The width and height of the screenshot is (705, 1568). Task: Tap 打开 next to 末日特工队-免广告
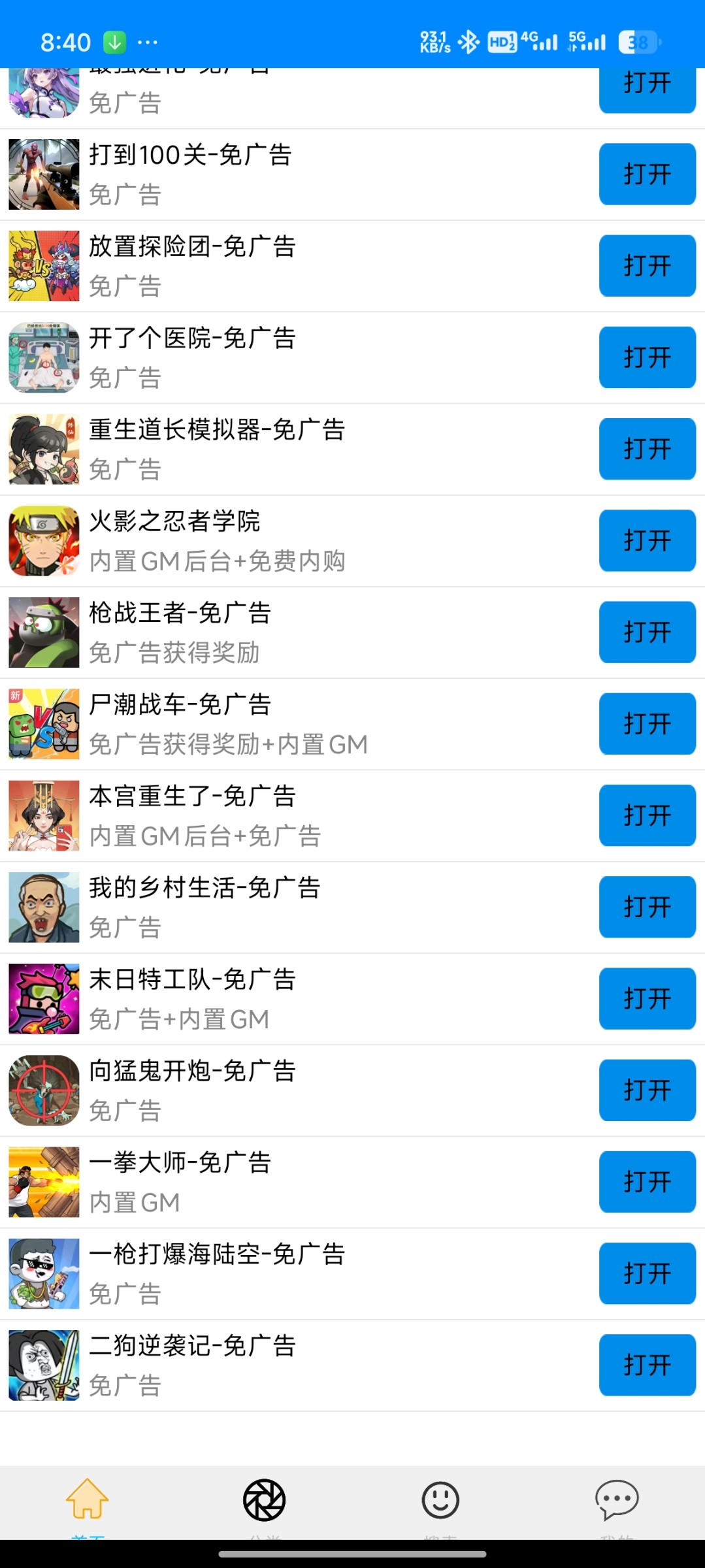tap(647, 998)
